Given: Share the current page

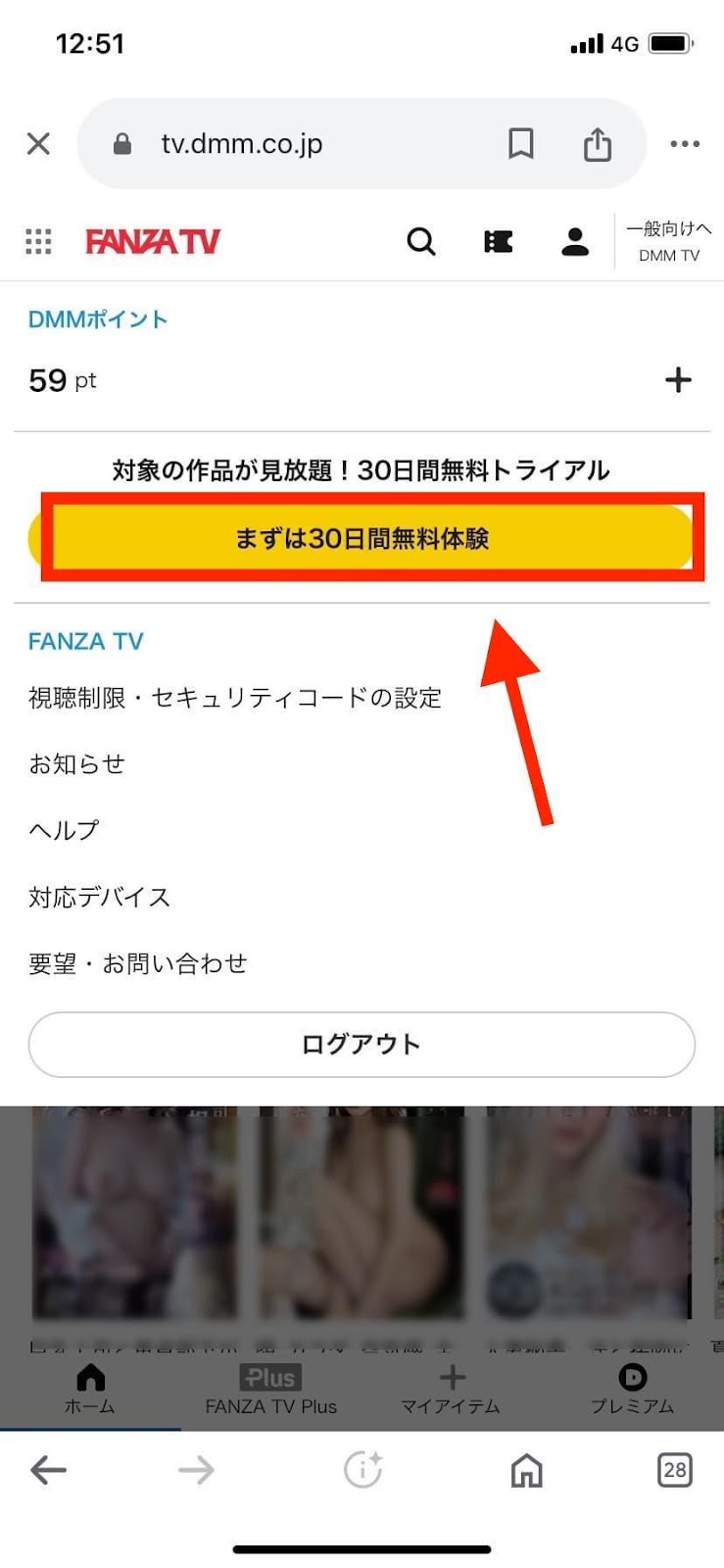Looking at the screenshot, I should pyautogui.click(x=598, y=144).
